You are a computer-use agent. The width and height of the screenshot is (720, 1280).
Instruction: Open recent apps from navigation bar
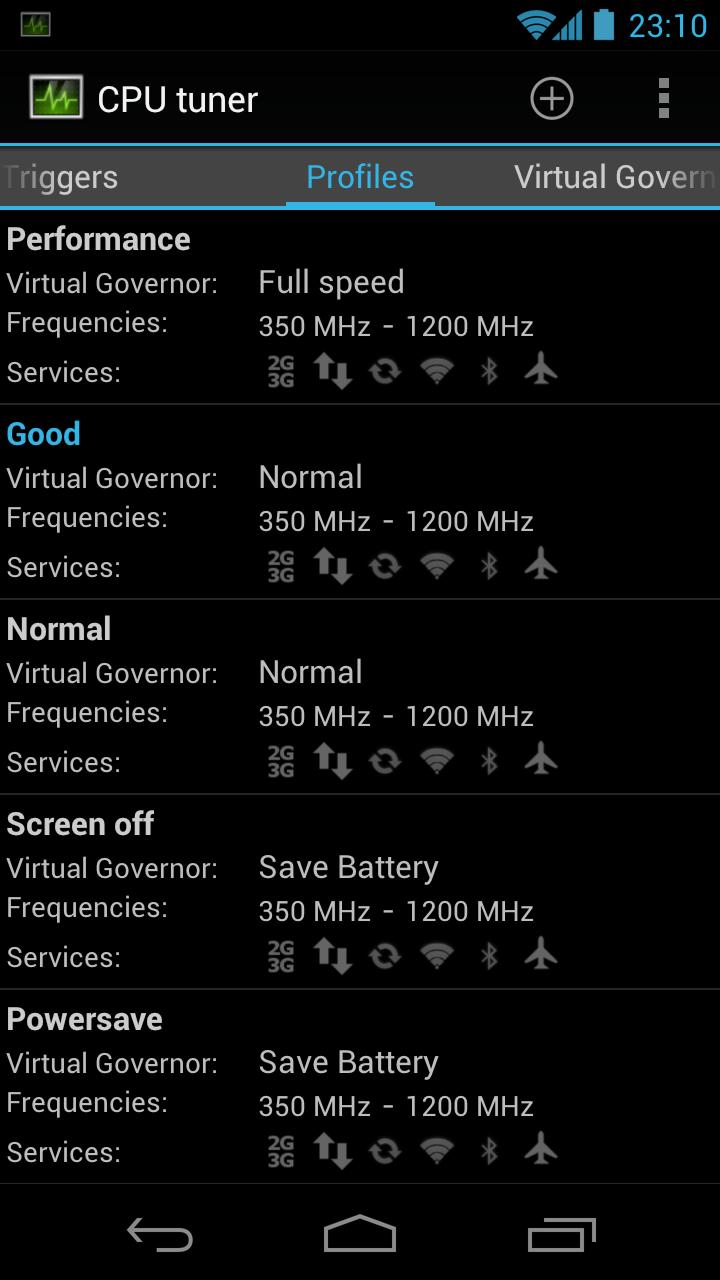tap(561, 1235)
